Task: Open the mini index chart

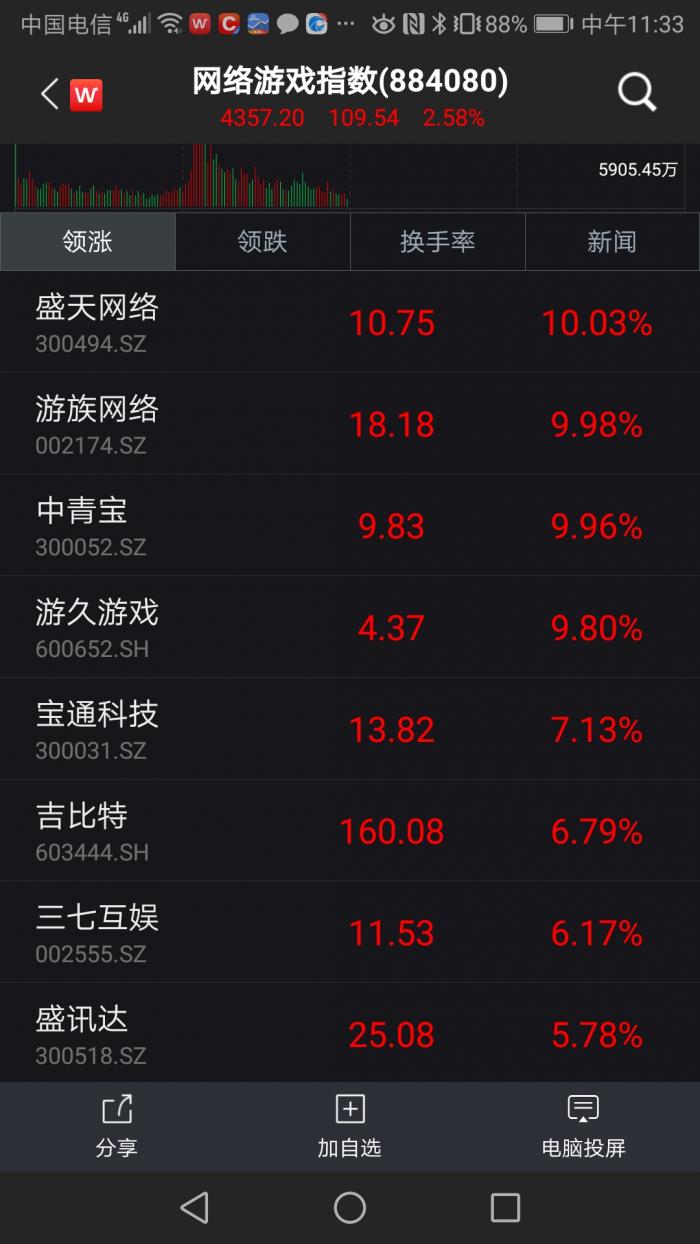Action: point(350,176)
